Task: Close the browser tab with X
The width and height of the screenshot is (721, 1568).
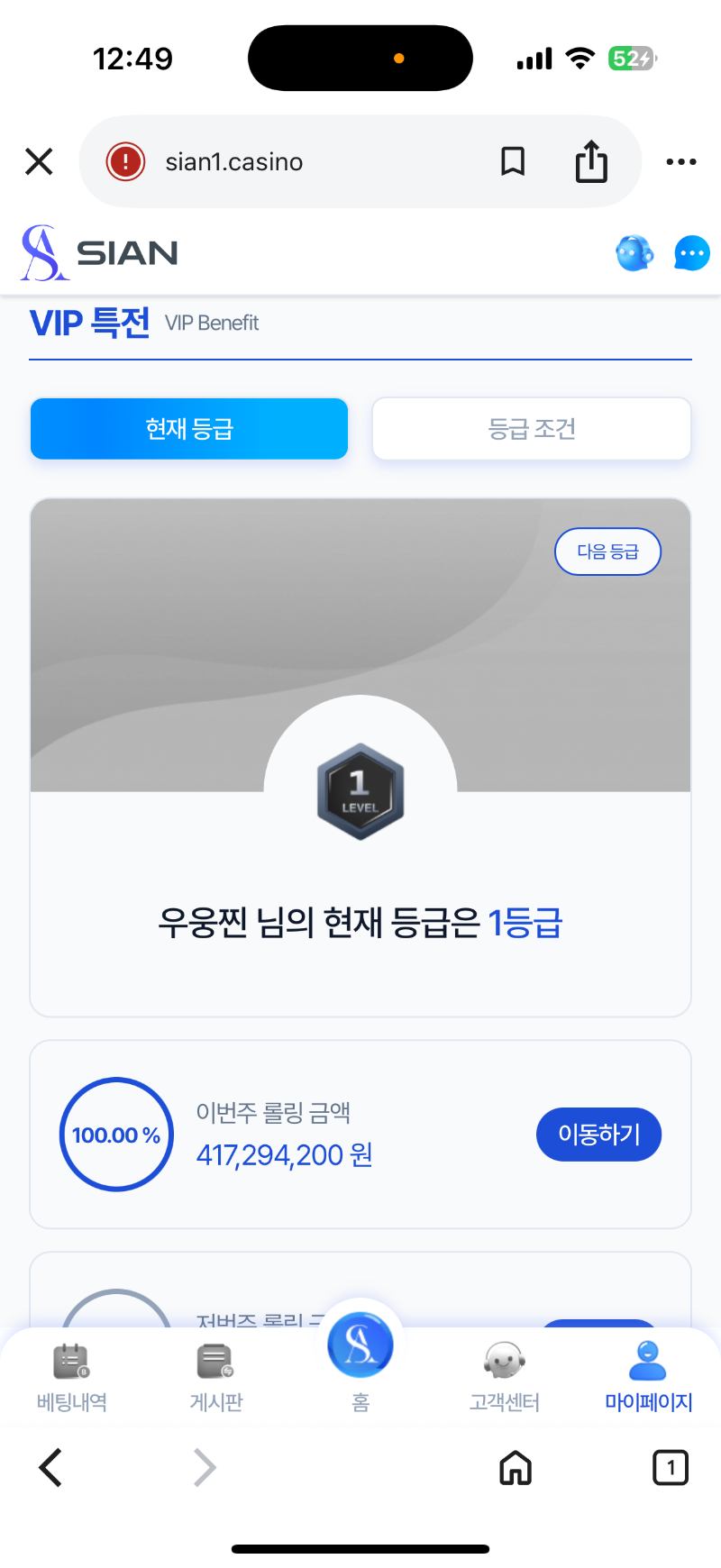Action: [x=39, y=162]
